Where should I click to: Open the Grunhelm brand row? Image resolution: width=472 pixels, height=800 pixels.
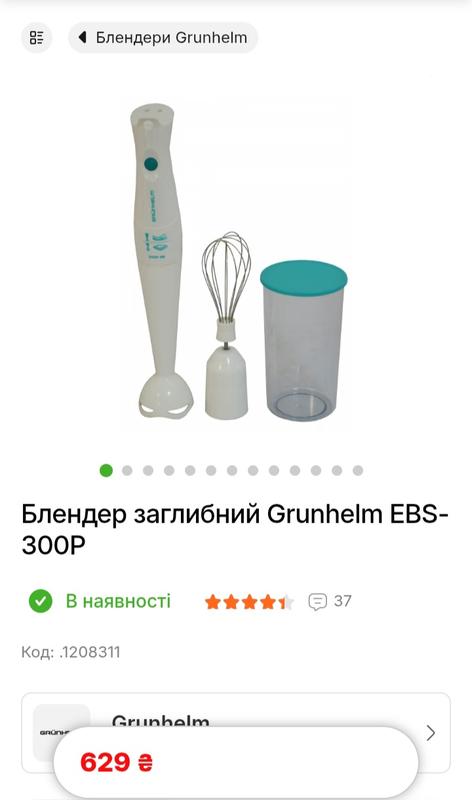point(236,733)
